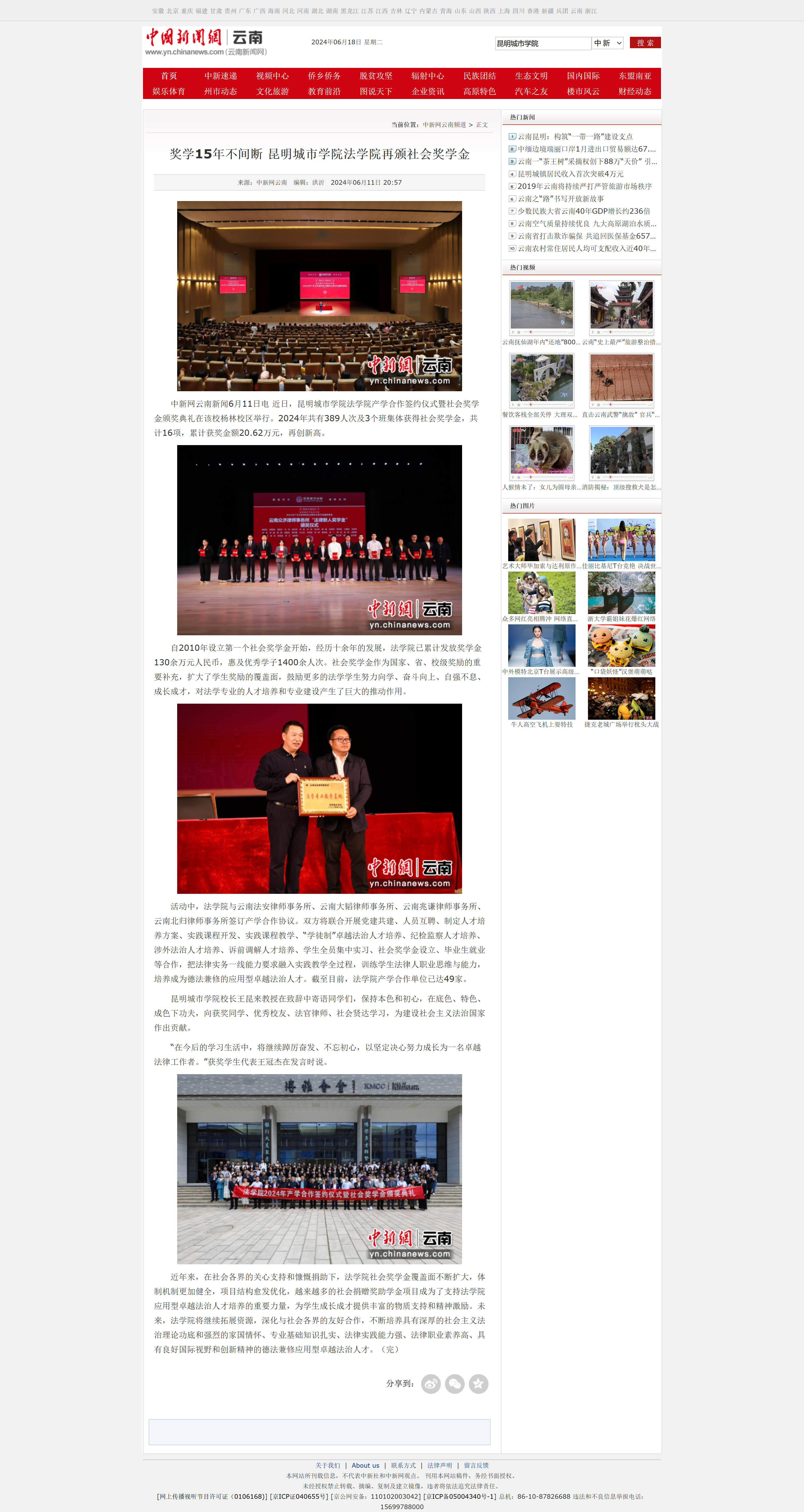Open the photo "口袋妖怪"汉堡萌萌哒
Viewport: 804px width, 1512px height.
pos(621,646)
